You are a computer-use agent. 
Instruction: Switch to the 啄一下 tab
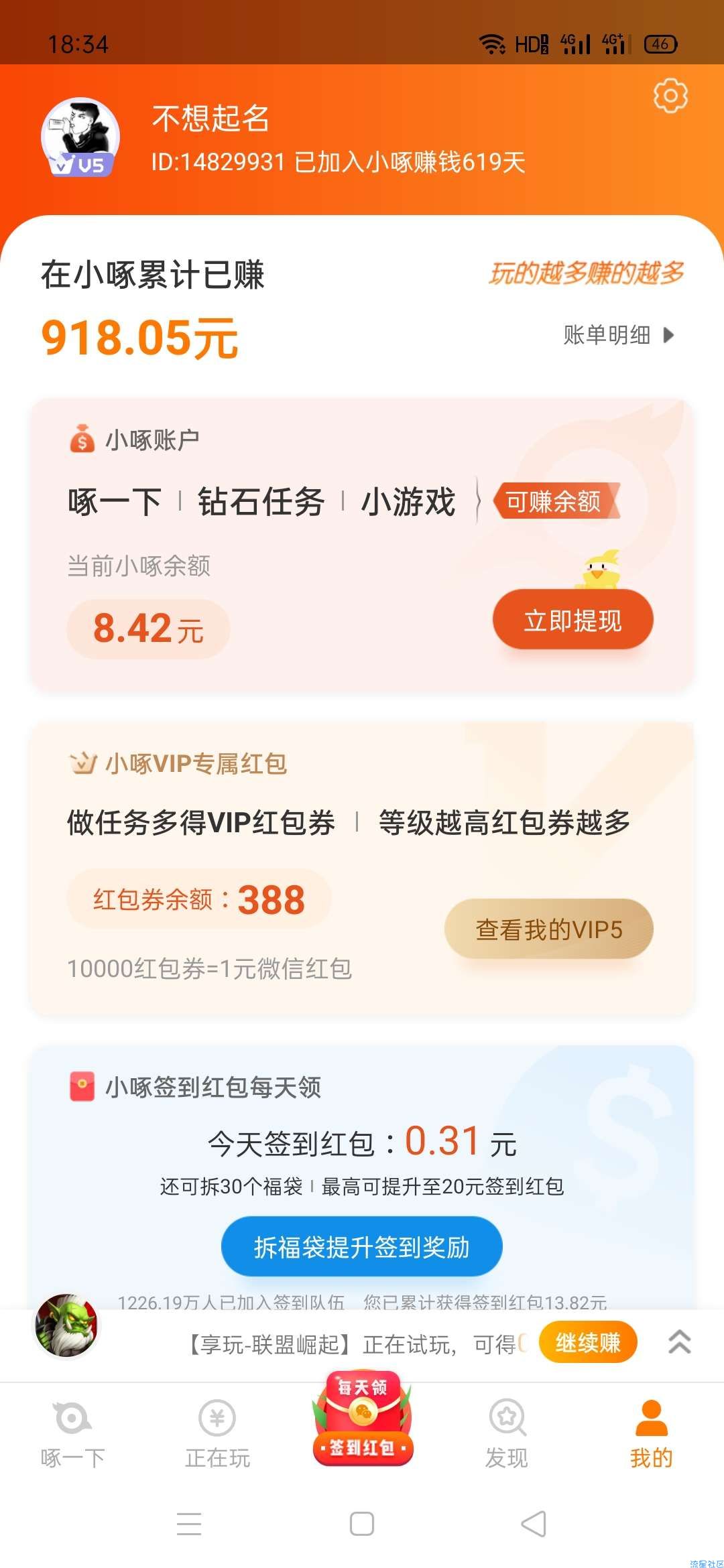pyautogui.click(x=72, y=1434)
